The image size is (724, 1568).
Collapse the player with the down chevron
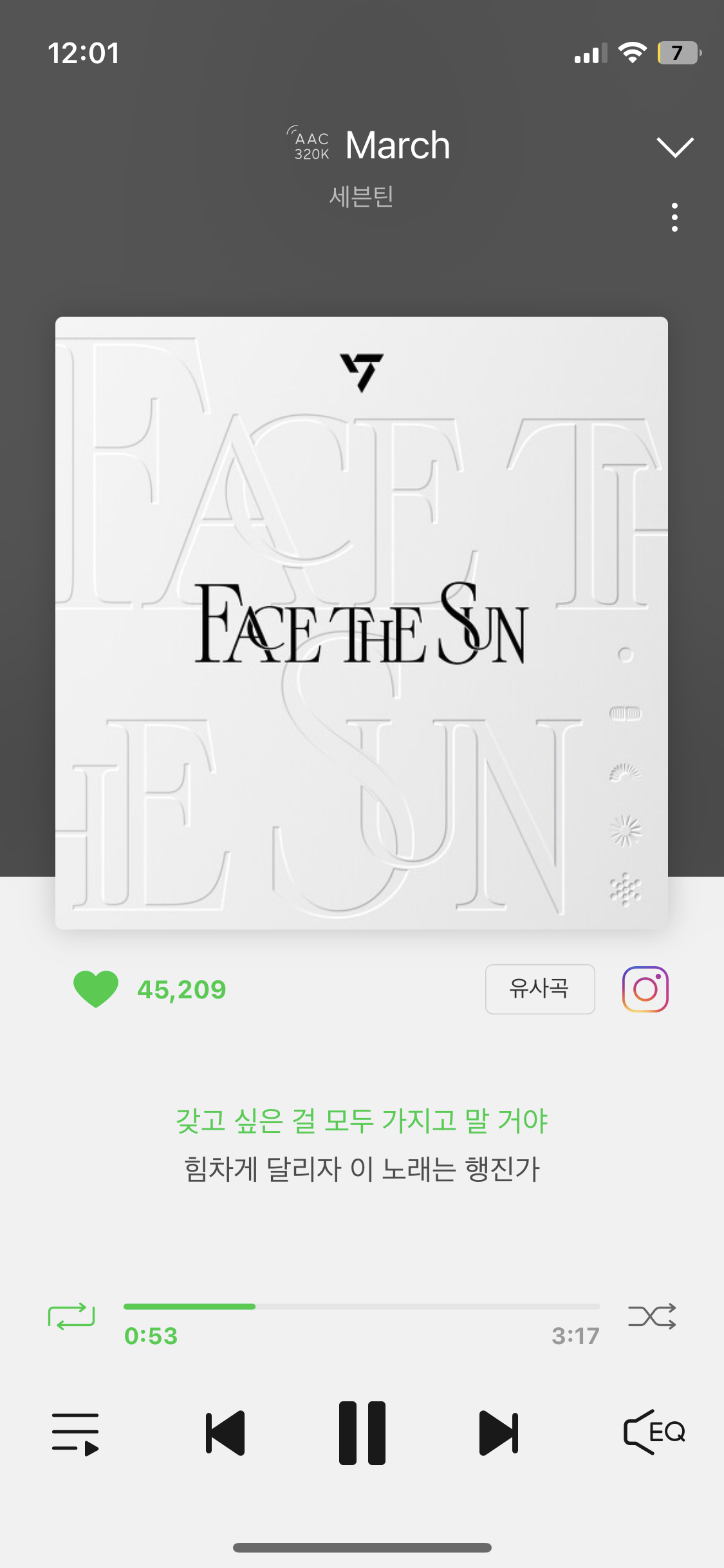click(x=675, y=147)
